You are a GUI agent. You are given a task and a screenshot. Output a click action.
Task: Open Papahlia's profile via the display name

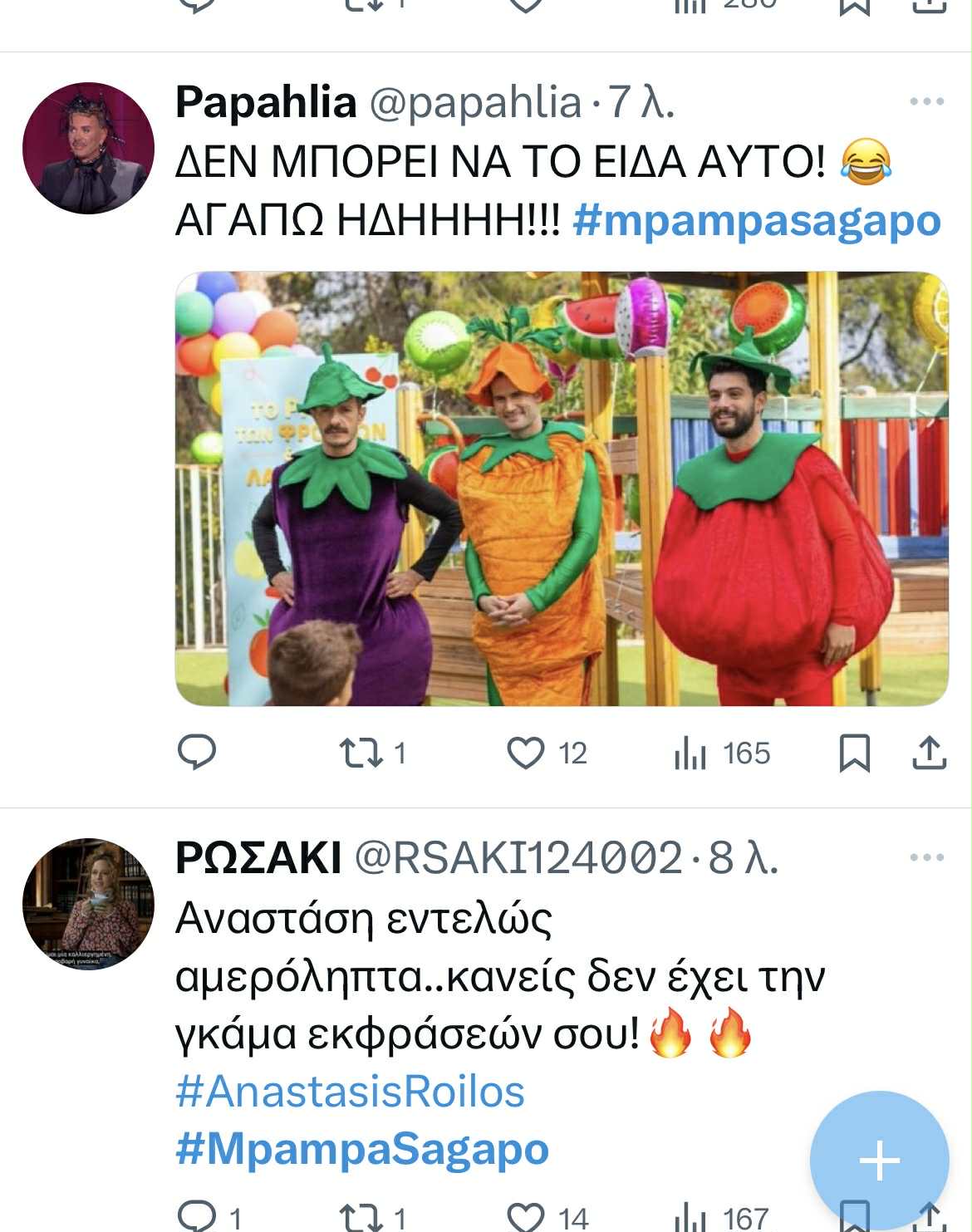(x=266, y=103)
